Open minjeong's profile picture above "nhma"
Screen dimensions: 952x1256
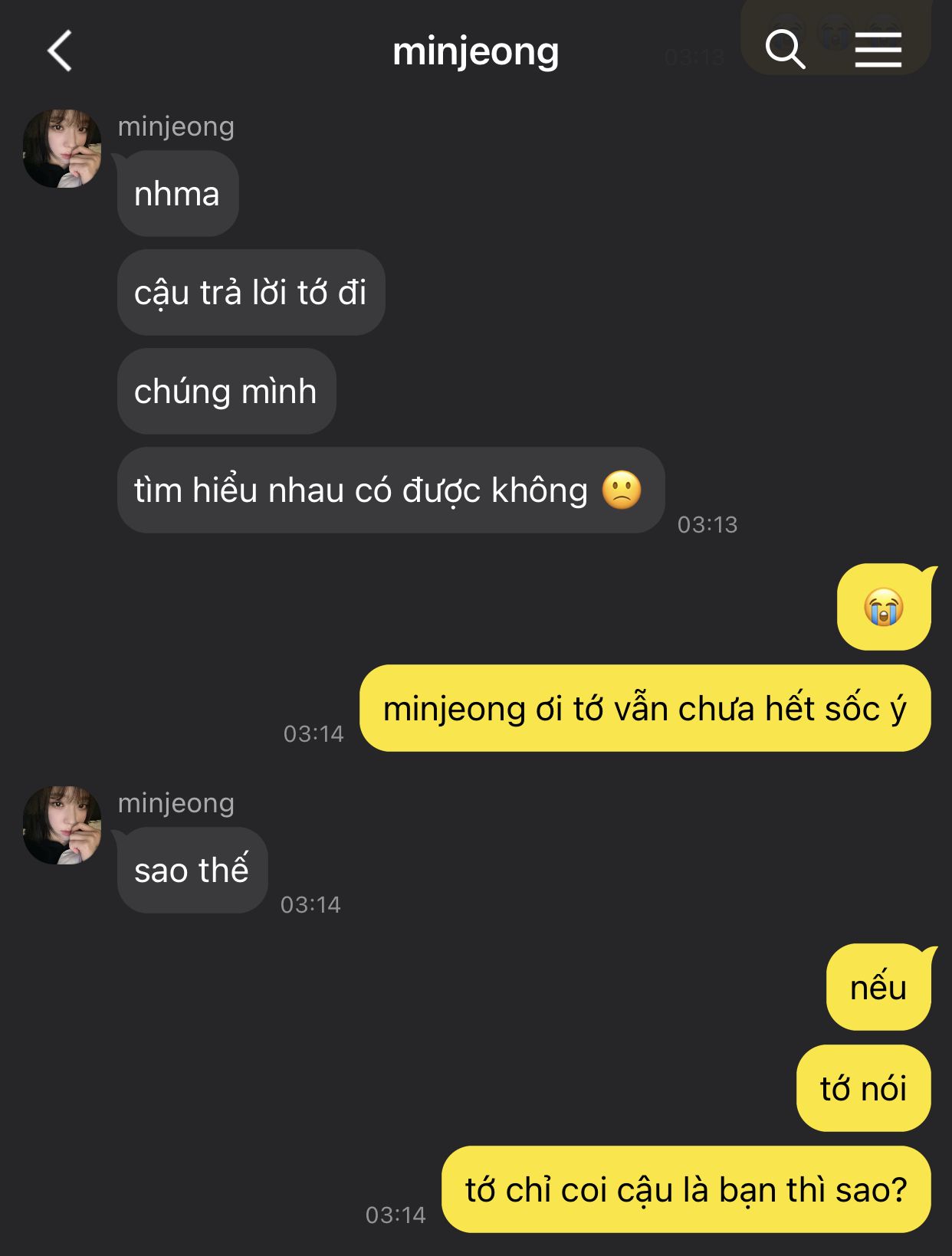(62, 149)
